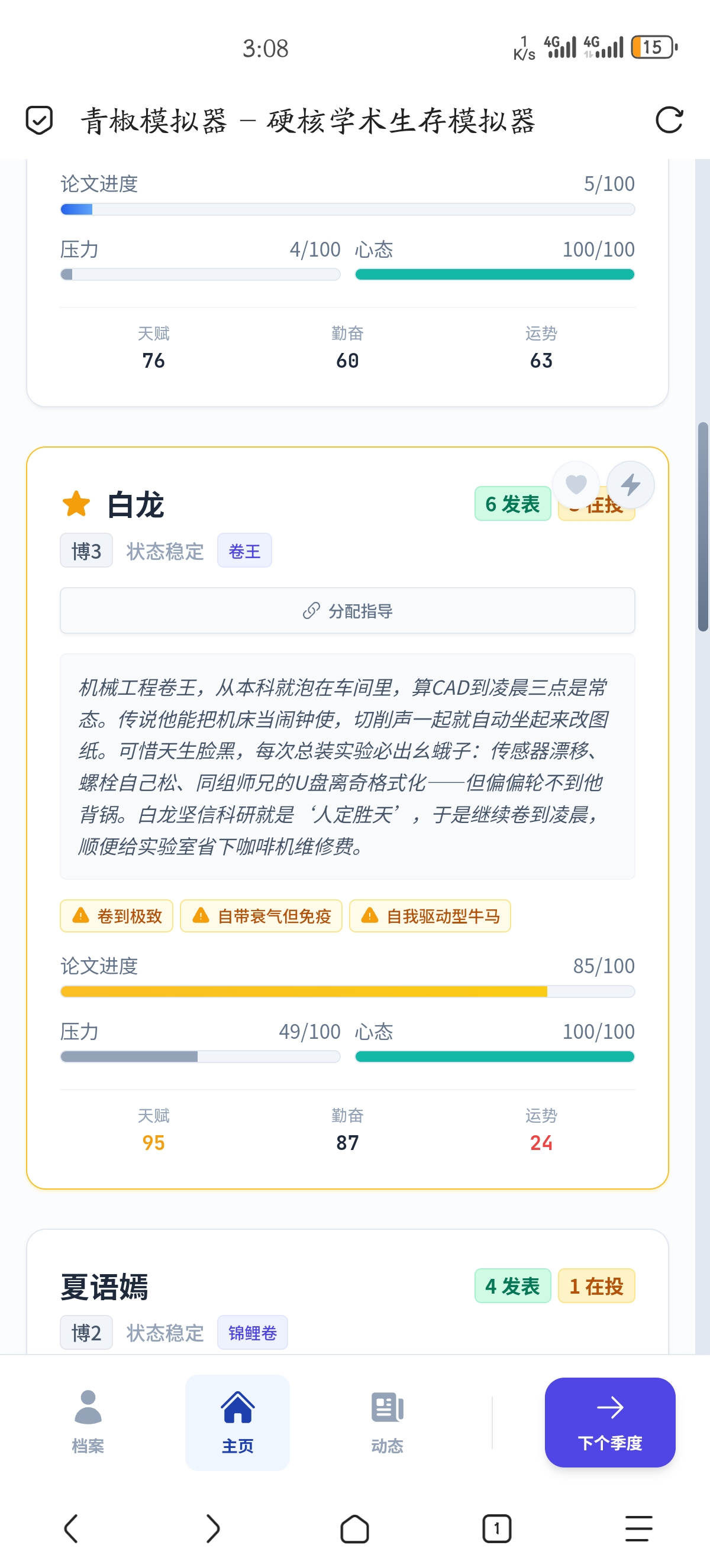Open 夏语嫣's 4 发表 badge

coord(512,1286)
